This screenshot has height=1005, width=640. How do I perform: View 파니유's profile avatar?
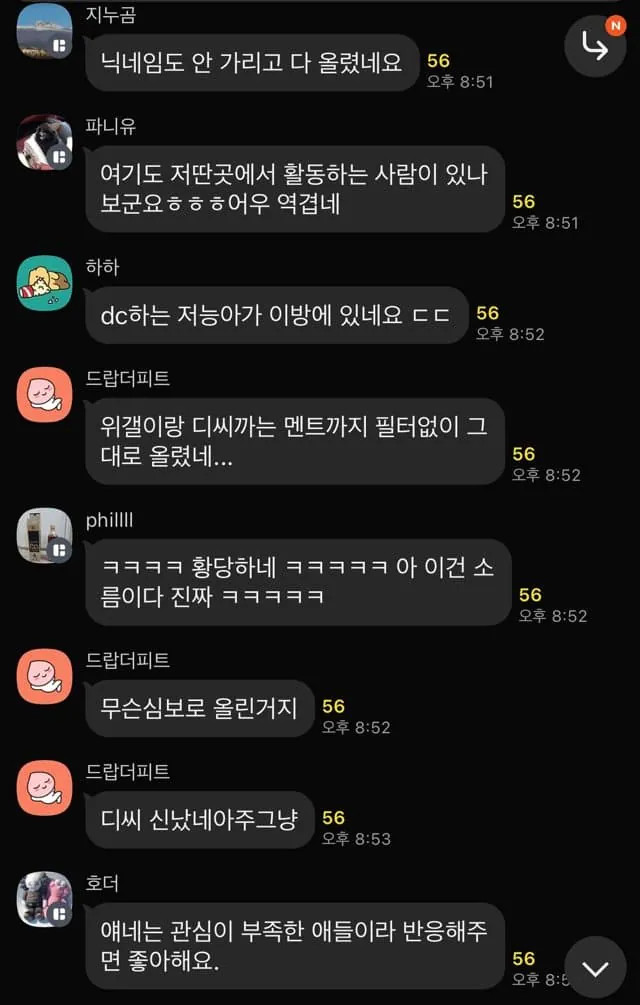coord(44,142)
